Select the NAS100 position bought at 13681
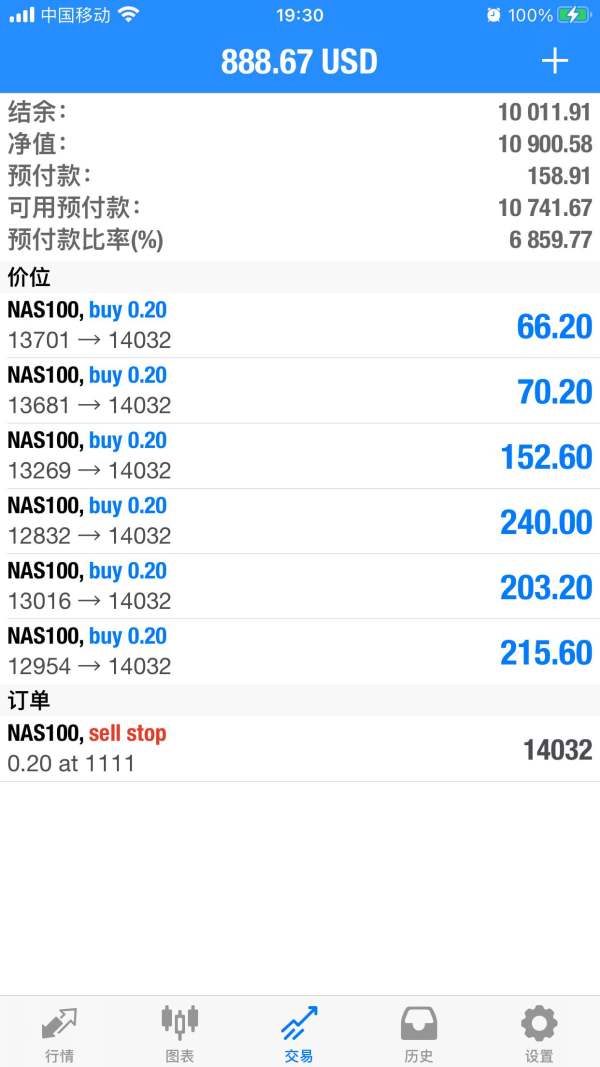600x1067 pixels. click(x=300, y=391)
